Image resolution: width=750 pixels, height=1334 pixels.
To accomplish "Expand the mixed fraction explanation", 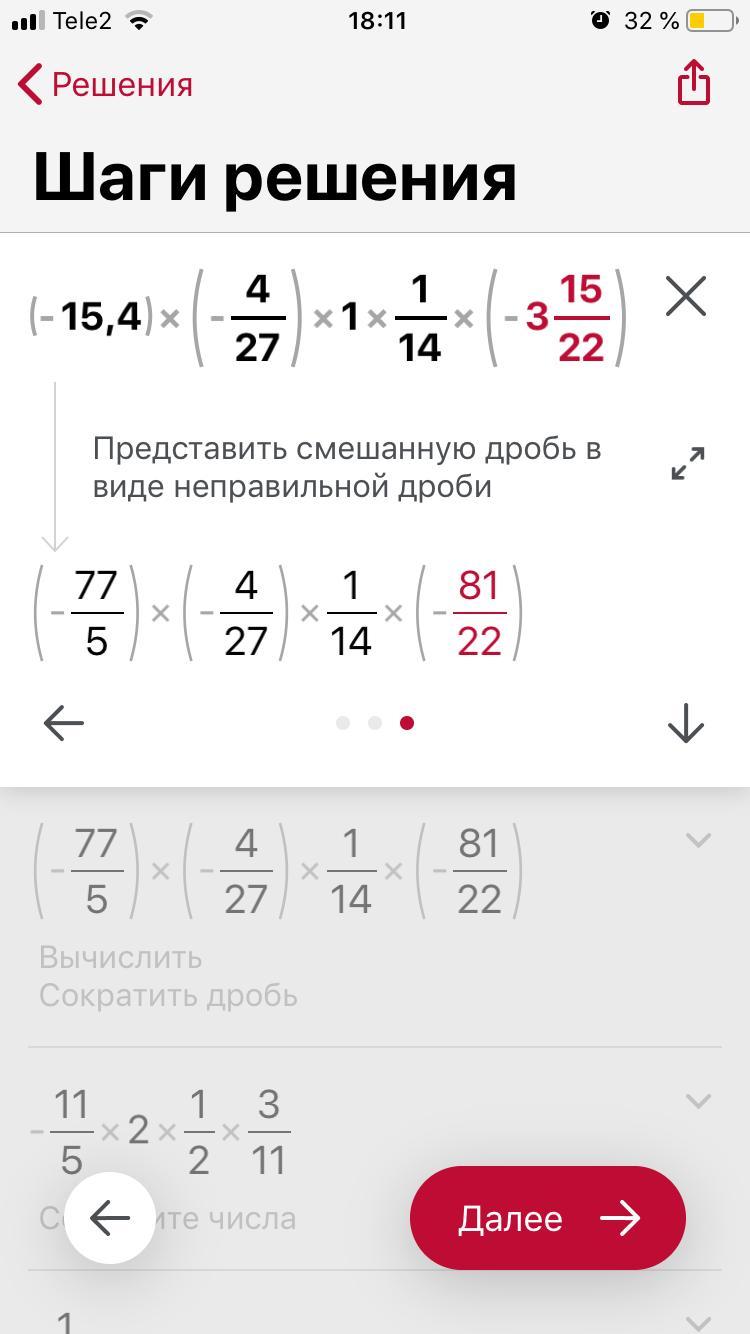I will coord(688,464).
